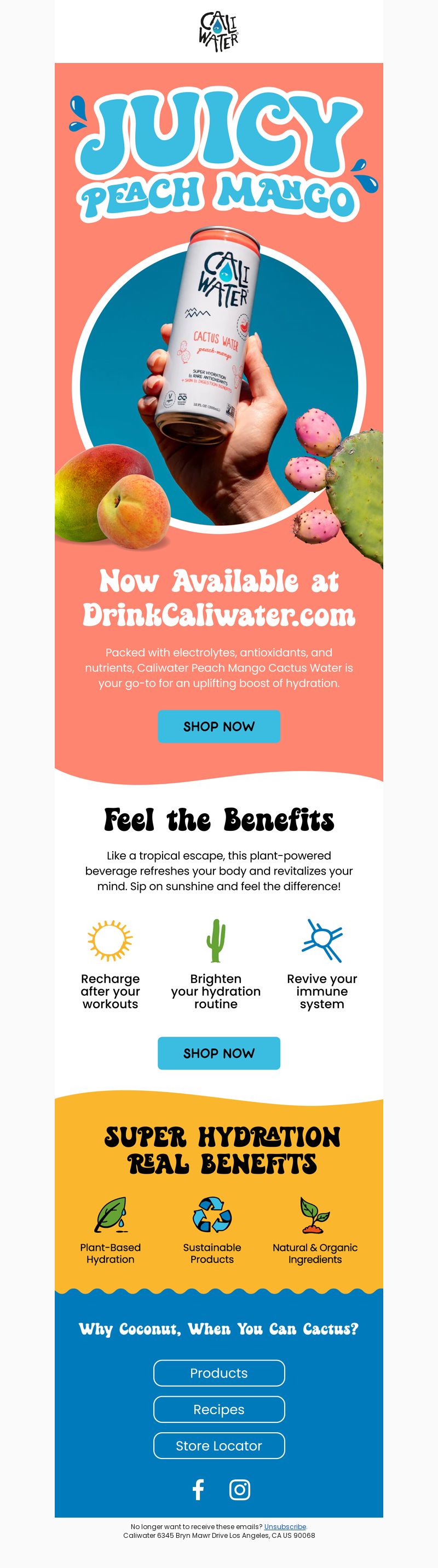438x1568 pixels.
Task: Open the Products link
Action: pos(219,1373)
